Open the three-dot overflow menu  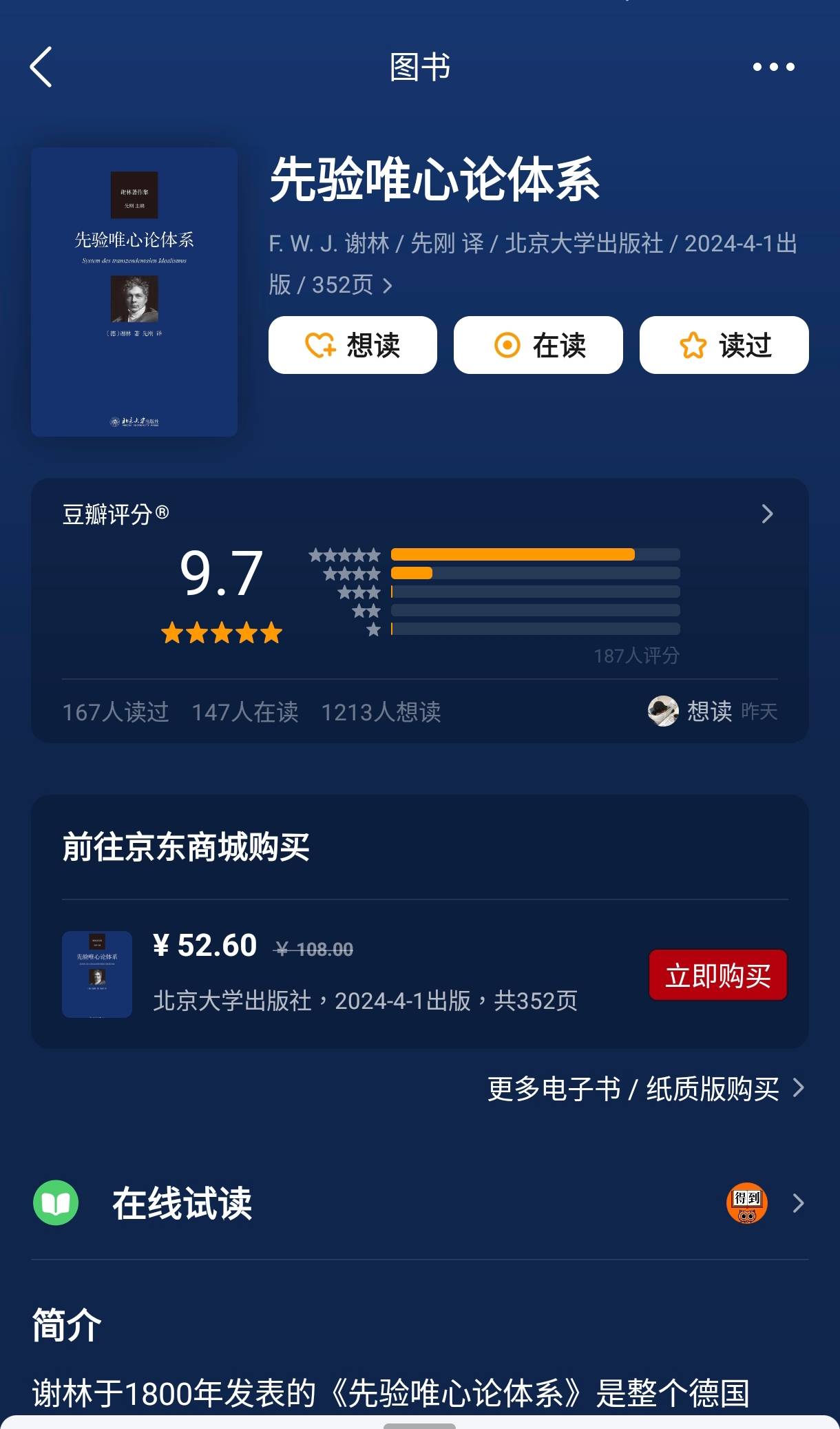(x=773, y=67)
